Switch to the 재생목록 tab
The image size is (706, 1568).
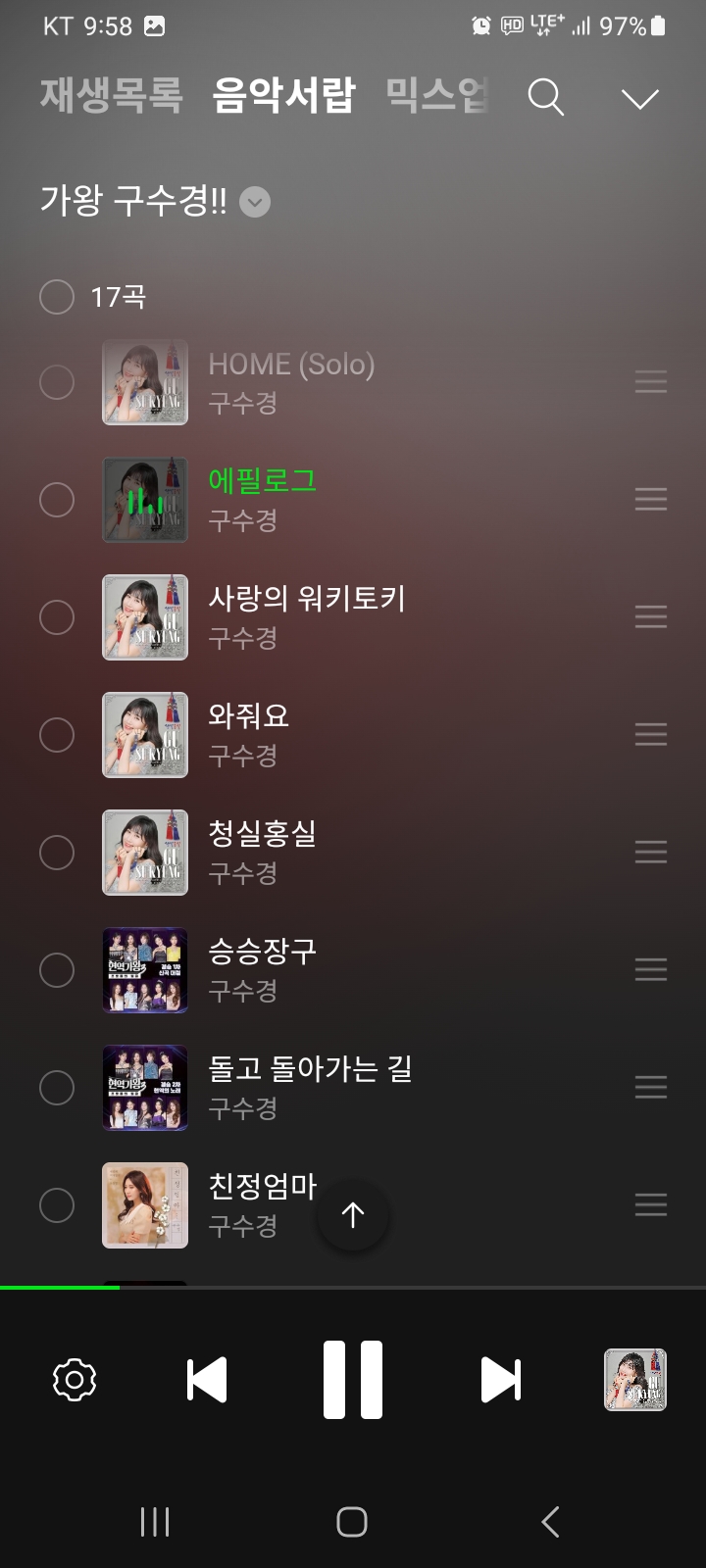tap(111, 95)
